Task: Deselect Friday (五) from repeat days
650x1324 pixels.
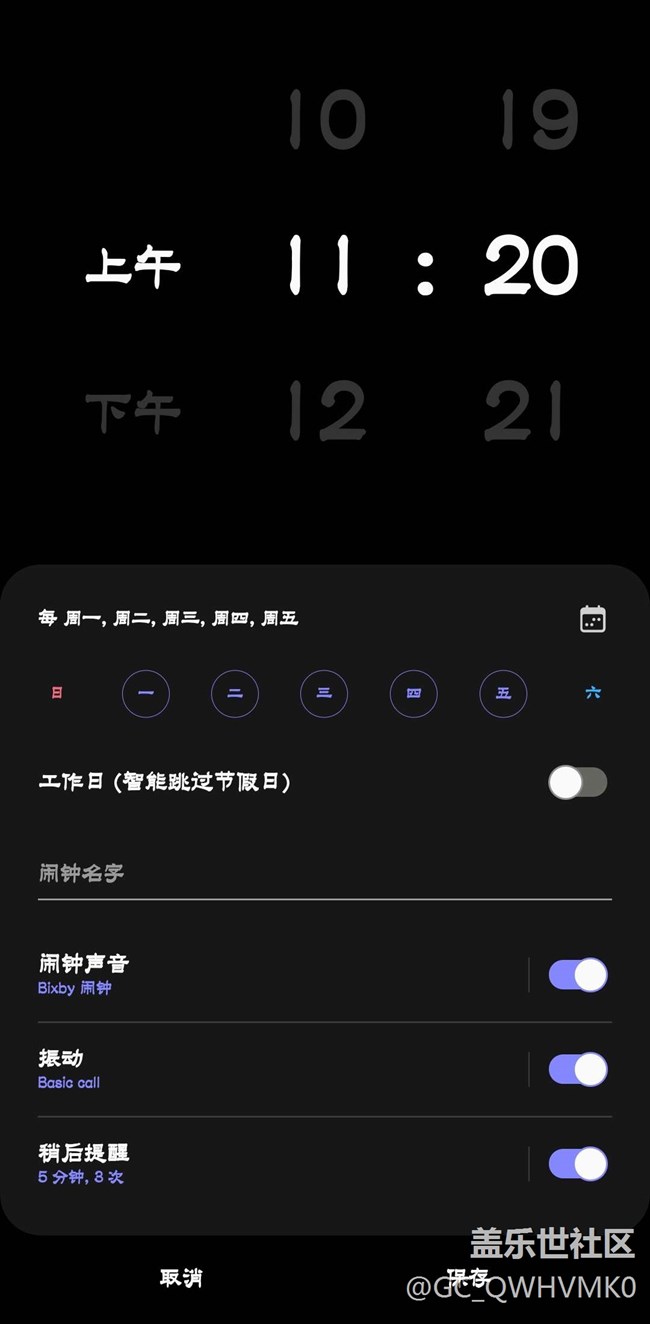Action: (503, 693)
